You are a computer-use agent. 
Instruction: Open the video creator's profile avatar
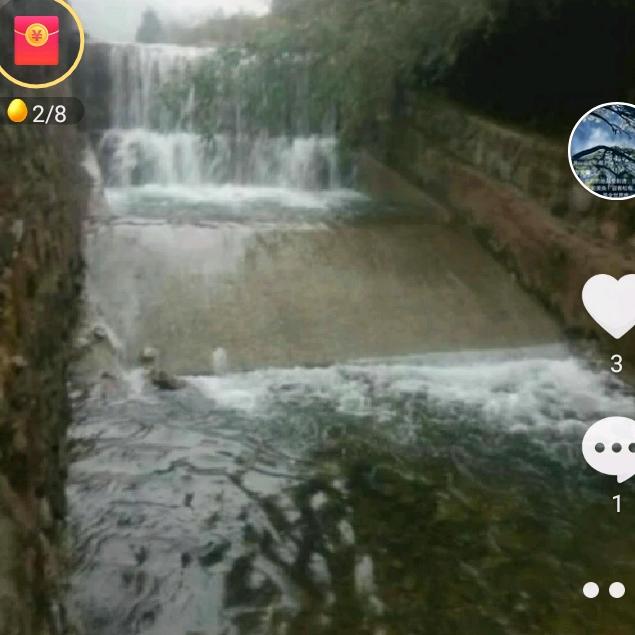click(603, 151)
